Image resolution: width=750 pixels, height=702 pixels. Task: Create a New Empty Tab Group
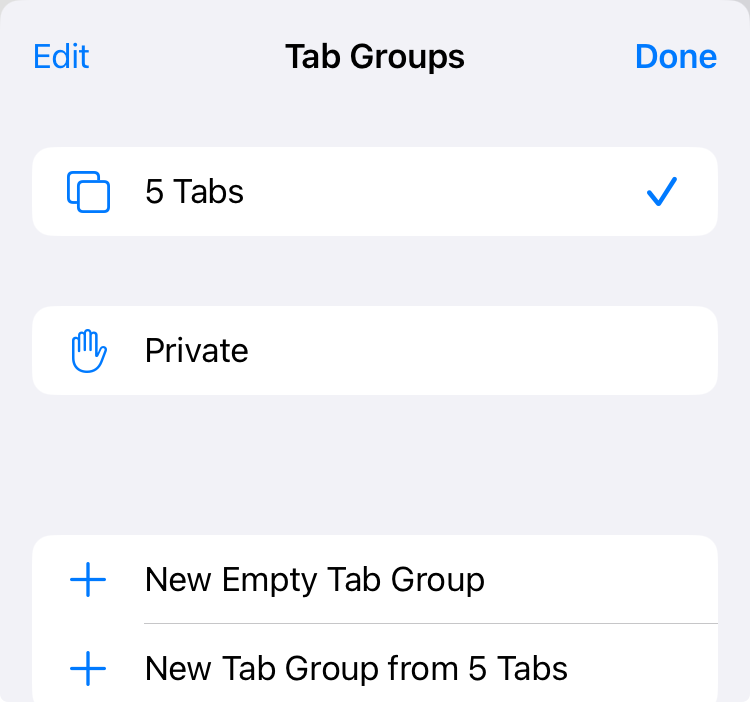pyautogui.click(x=374, y=580)
